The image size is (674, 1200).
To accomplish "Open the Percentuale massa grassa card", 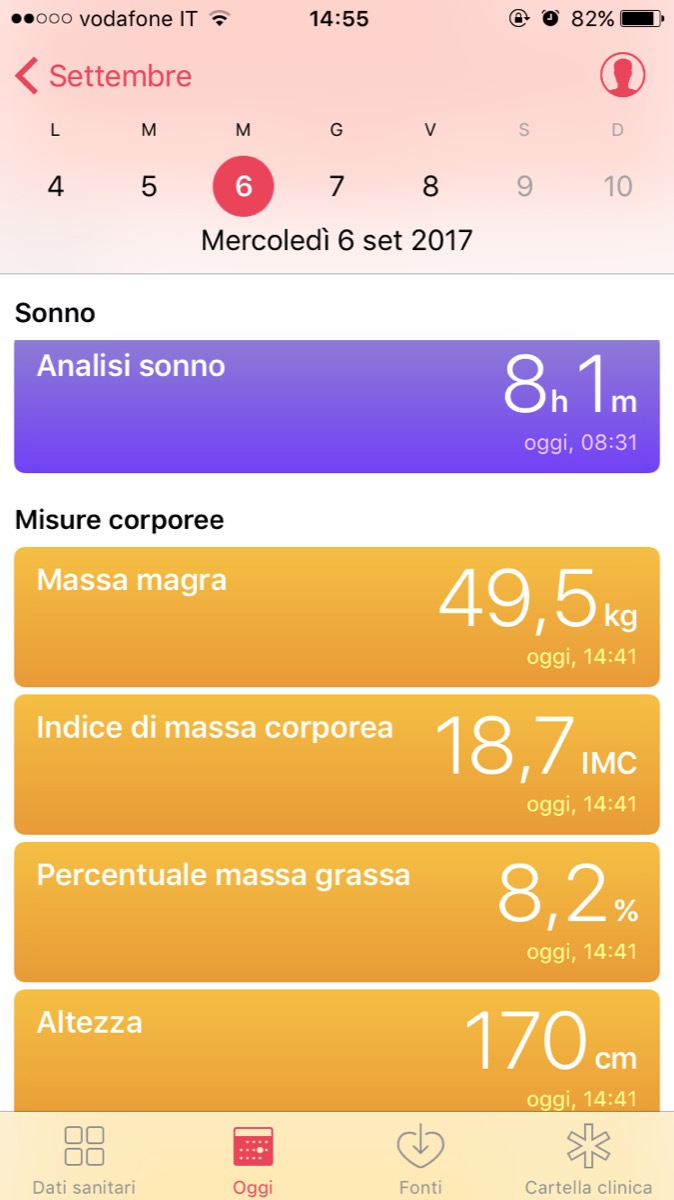I will click(337, 912).
